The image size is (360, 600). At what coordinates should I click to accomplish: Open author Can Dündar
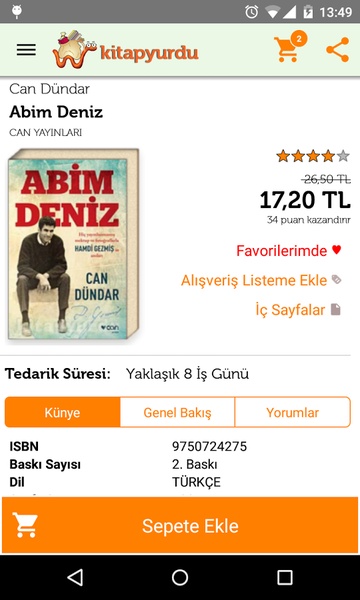tap(49, 89)
